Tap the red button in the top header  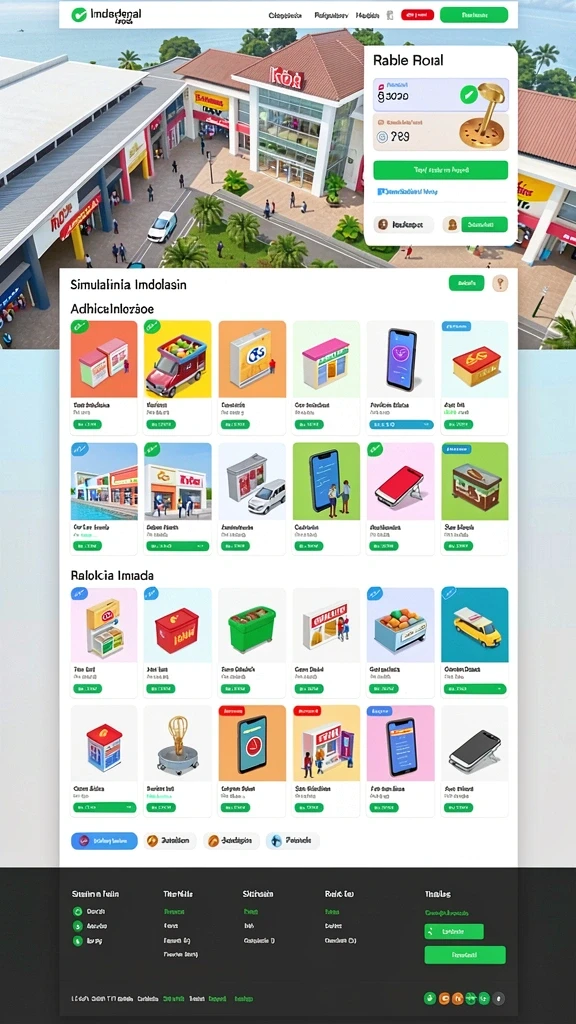click(417, 14)
